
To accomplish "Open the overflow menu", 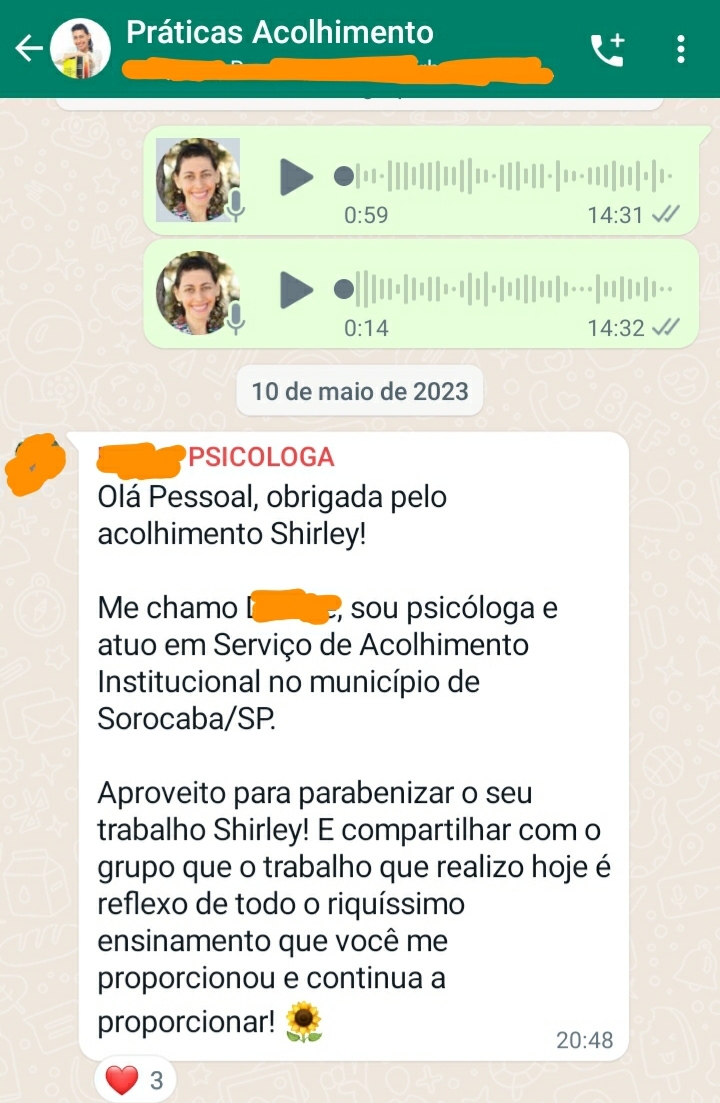I will pyautogui.click(x=681, y=49).
